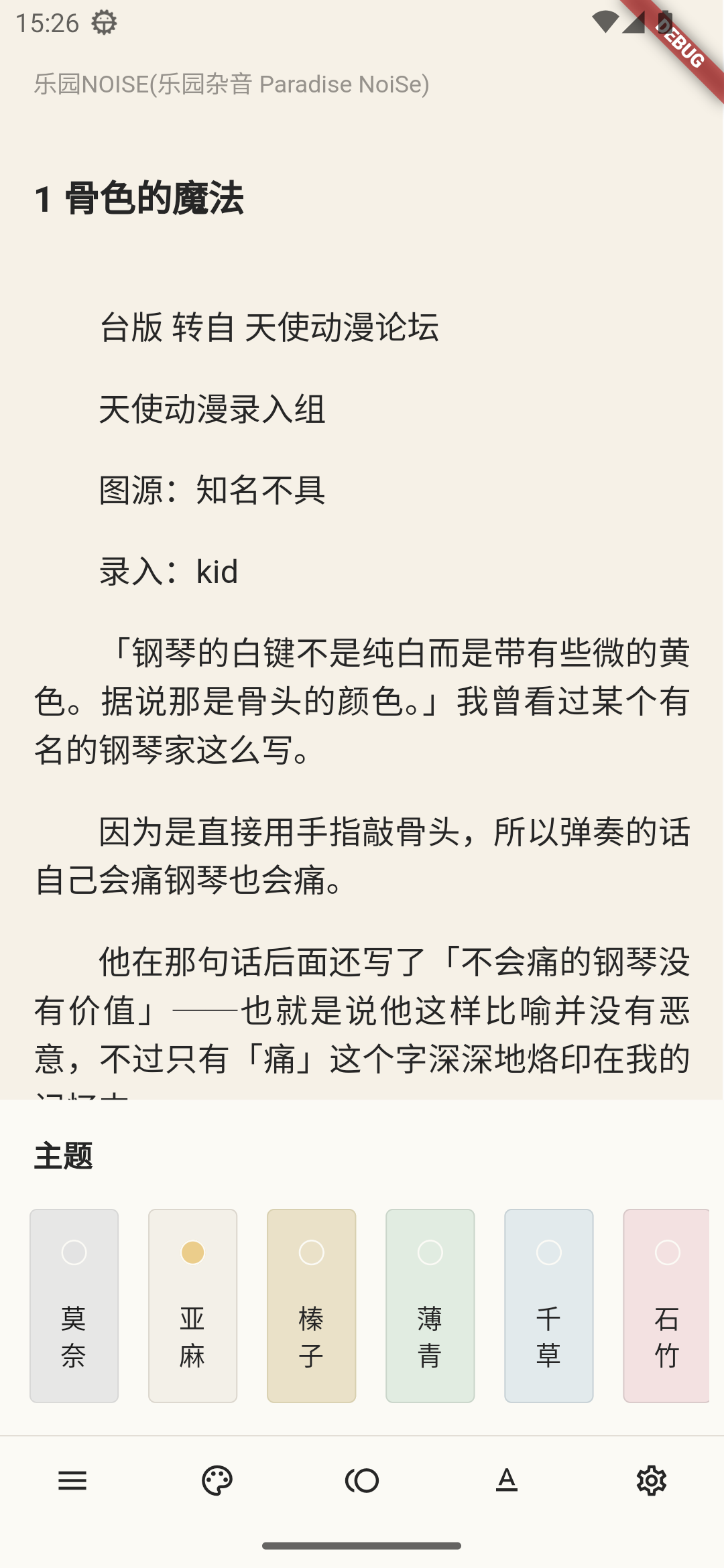Open font settings with the A icon
Viewport: 724px width, 1568px height.
click(x=507, y=1481)
